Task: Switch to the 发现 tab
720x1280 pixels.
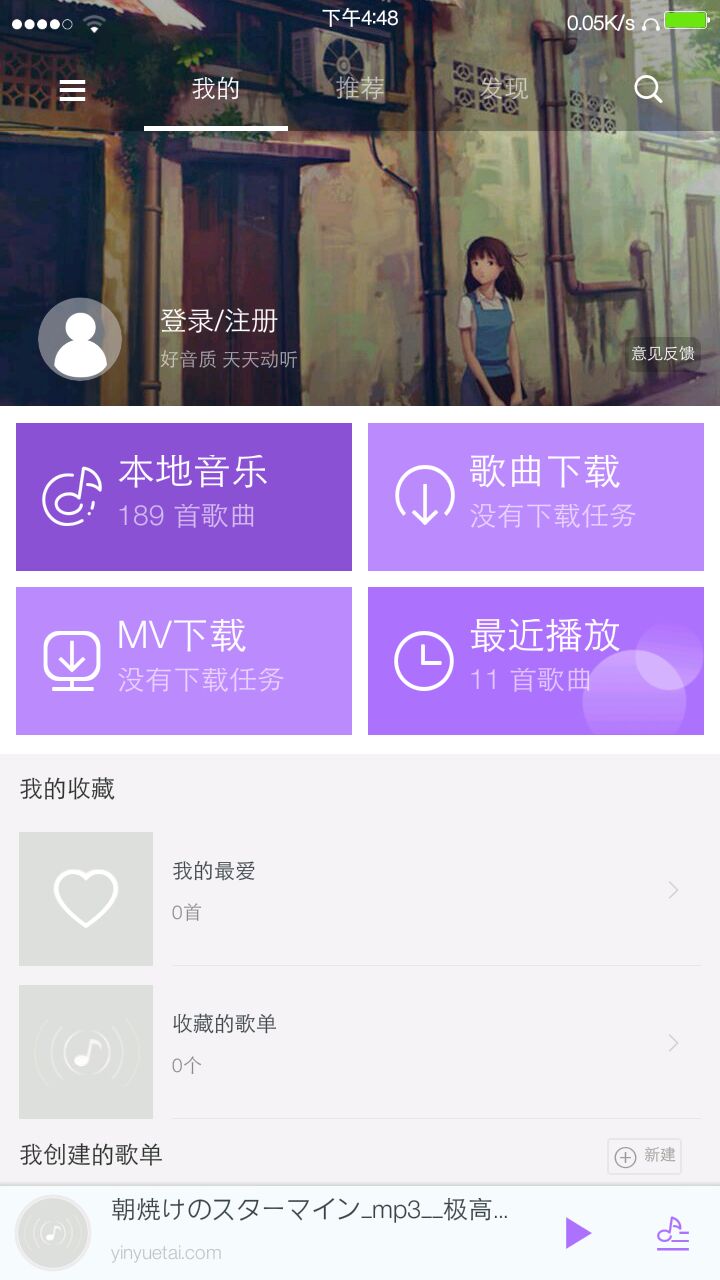Action: click(x=504, y=89)
